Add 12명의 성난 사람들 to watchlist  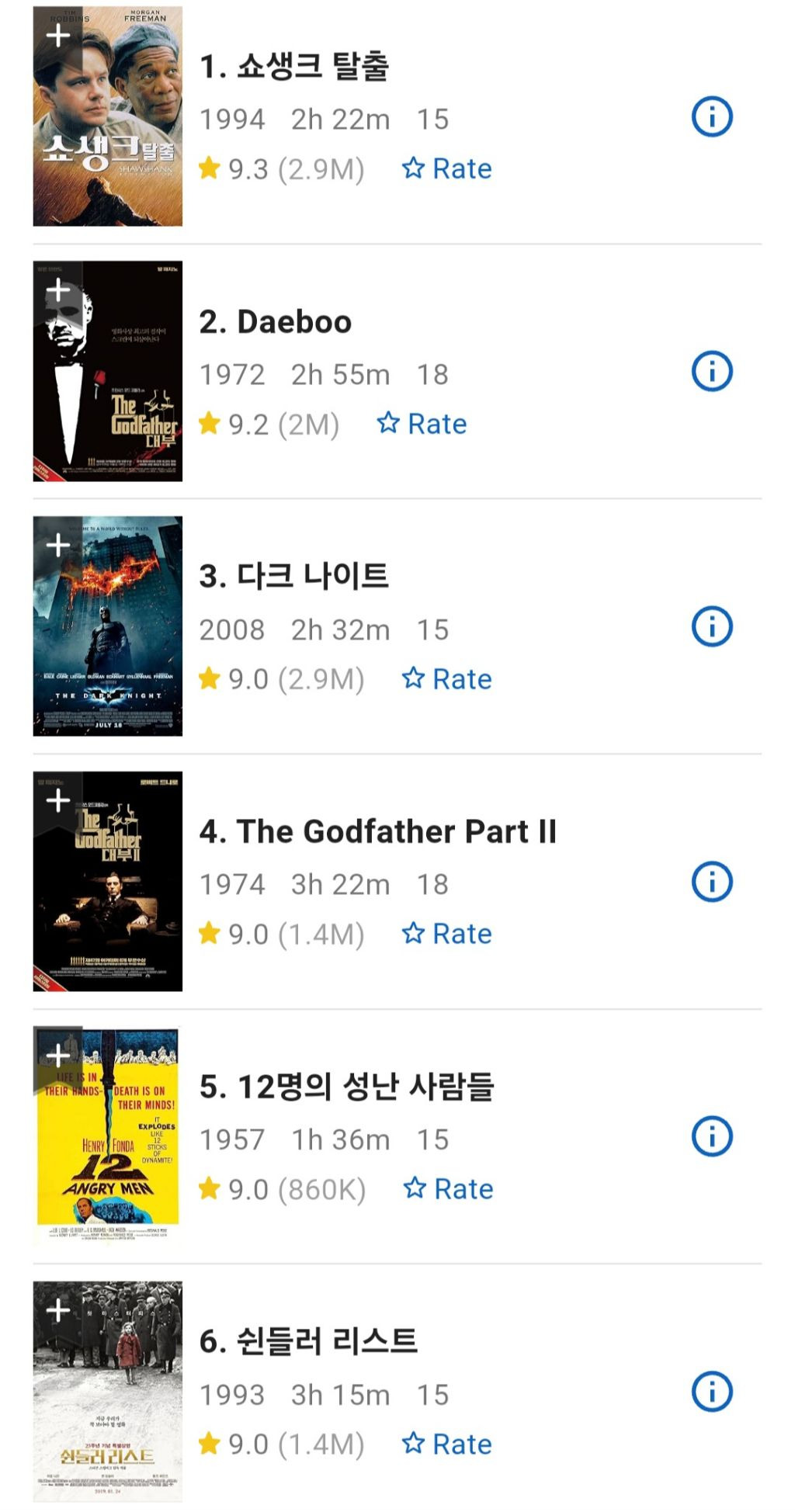(x=58, y=1056)
